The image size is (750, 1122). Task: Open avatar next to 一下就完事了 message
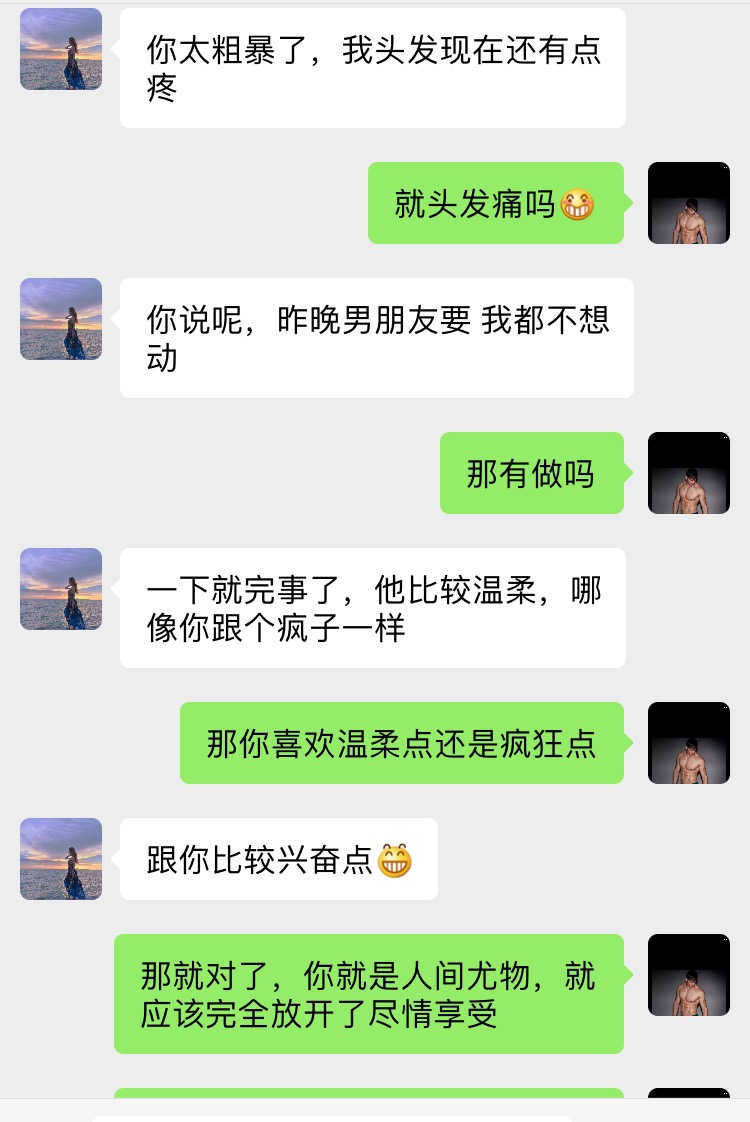[x=61, y=589]
